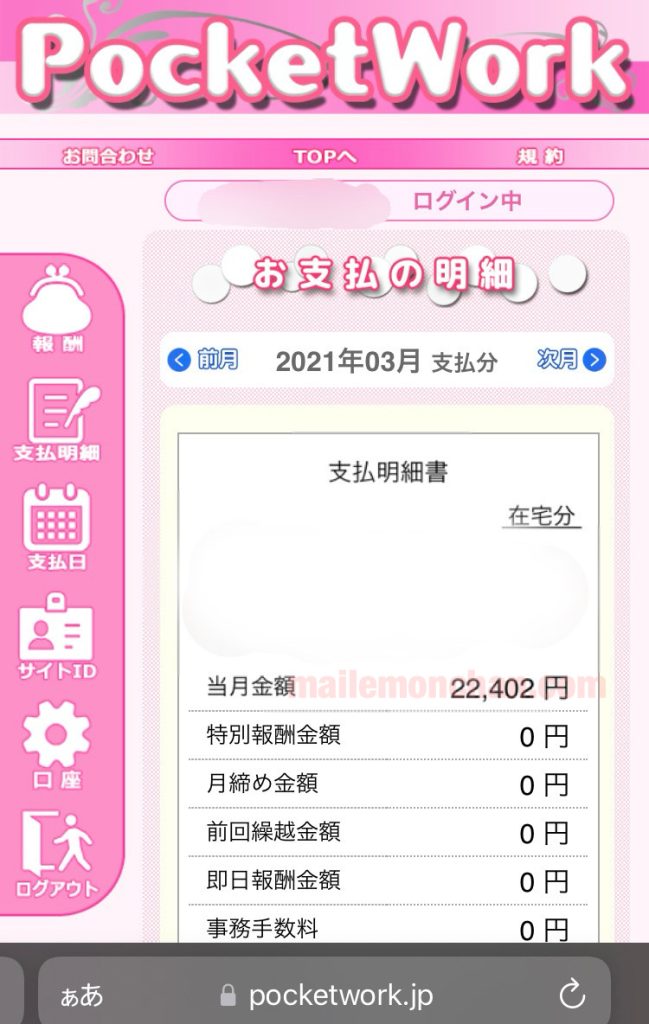
Task: Go to TOPへ page
Action: [324, 157]
